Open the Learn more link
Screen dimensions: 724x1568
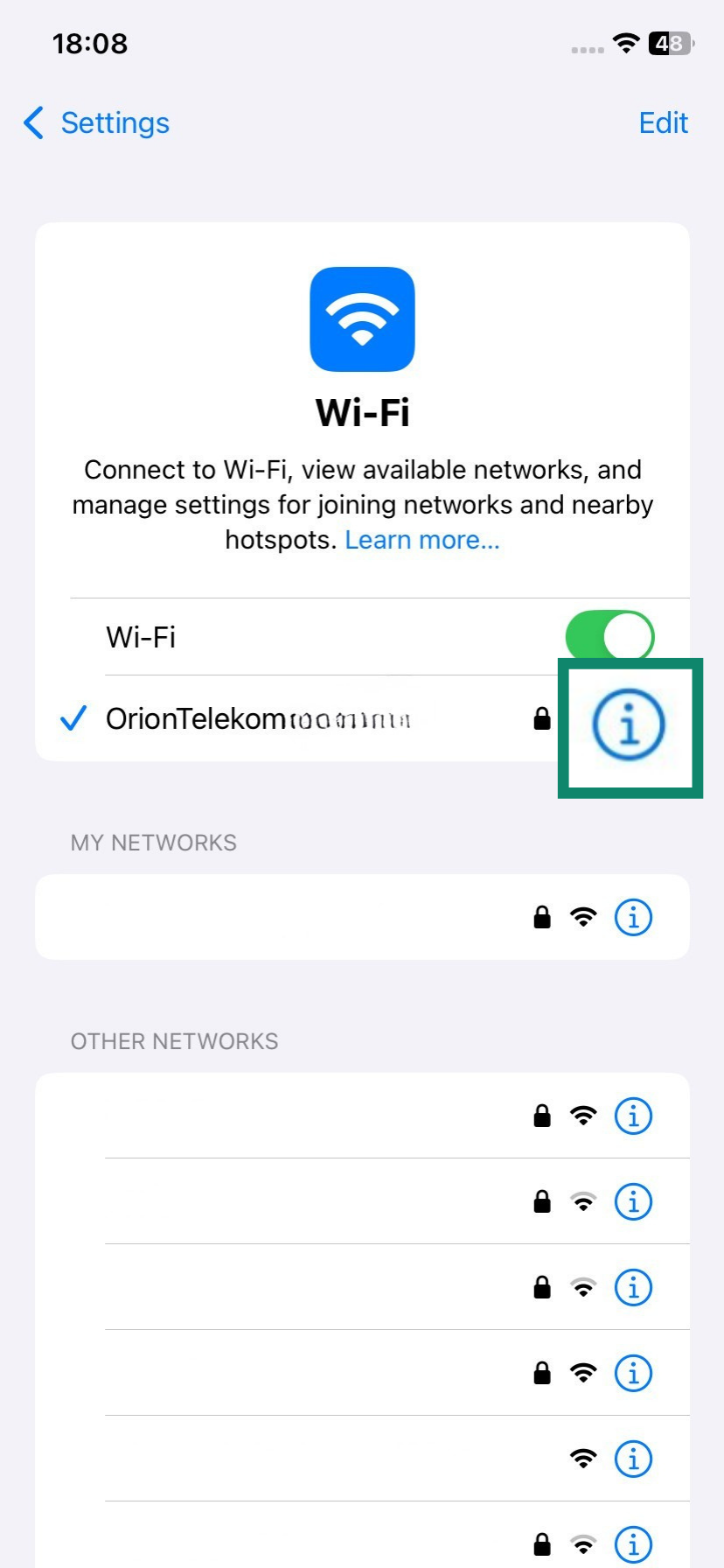coord(421,540)
